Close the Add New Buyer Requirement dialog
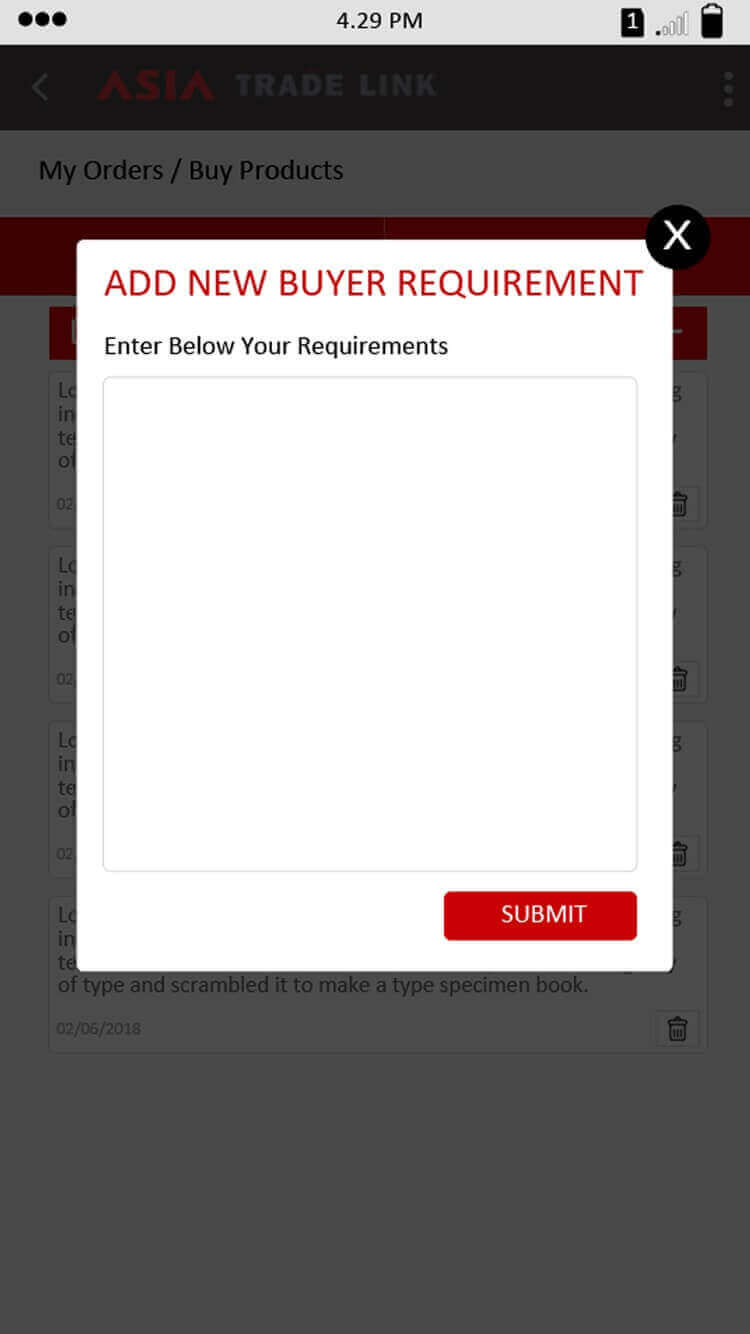Screen dimensions: 750x1334 [x=677, y=236]
